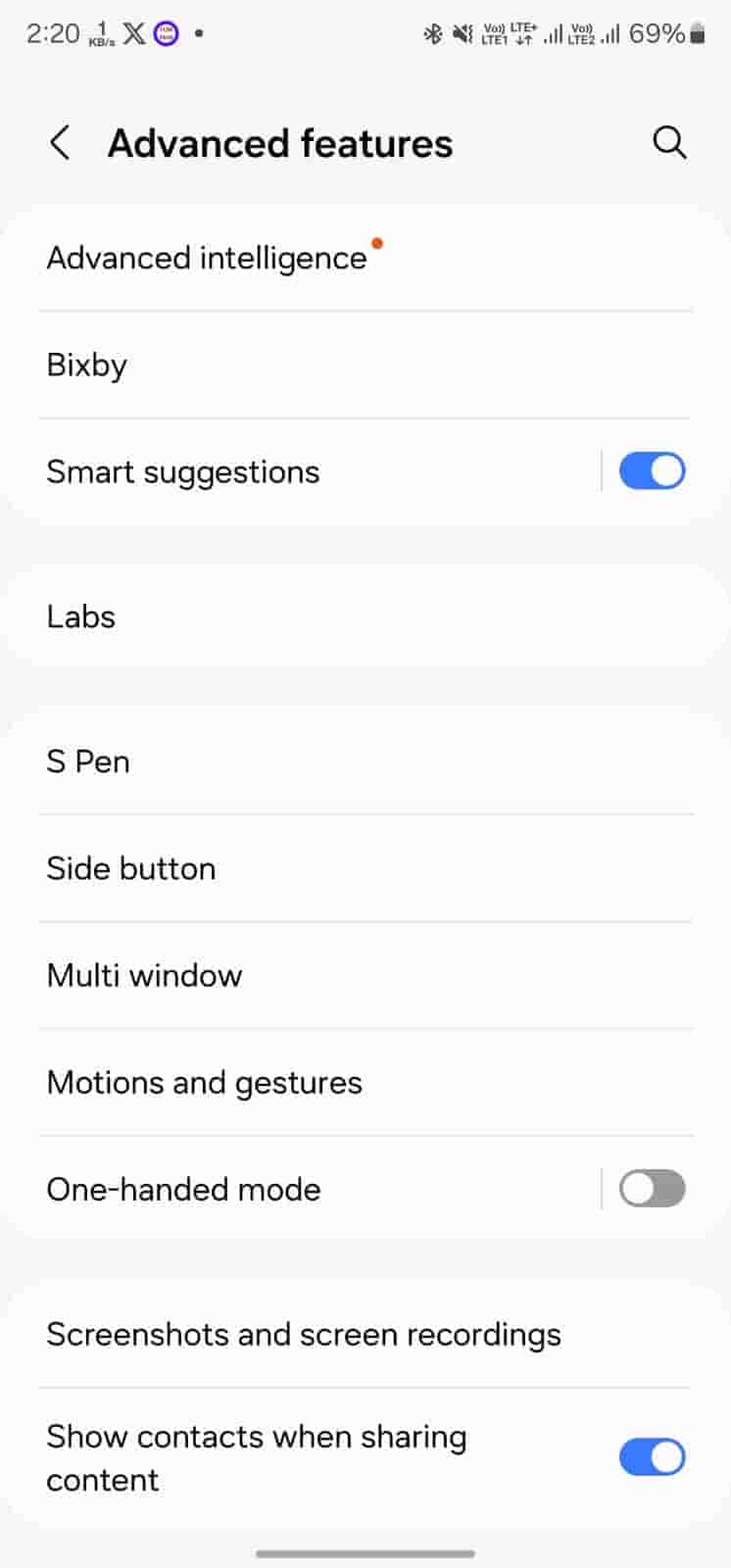Open S Pen settings
731x1568 pixels.
[x=88, y=761]
